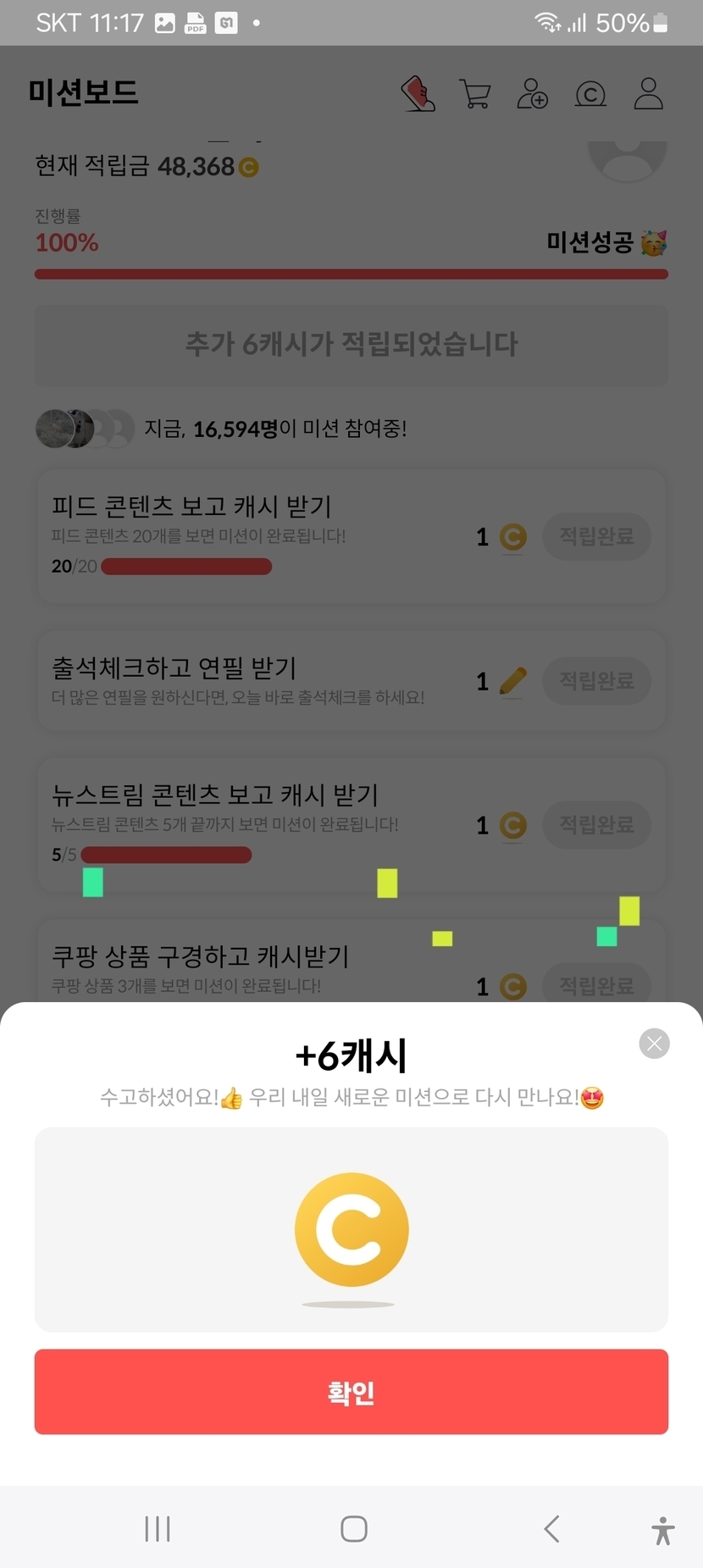Go to the system home screen

pos(353,1529)
